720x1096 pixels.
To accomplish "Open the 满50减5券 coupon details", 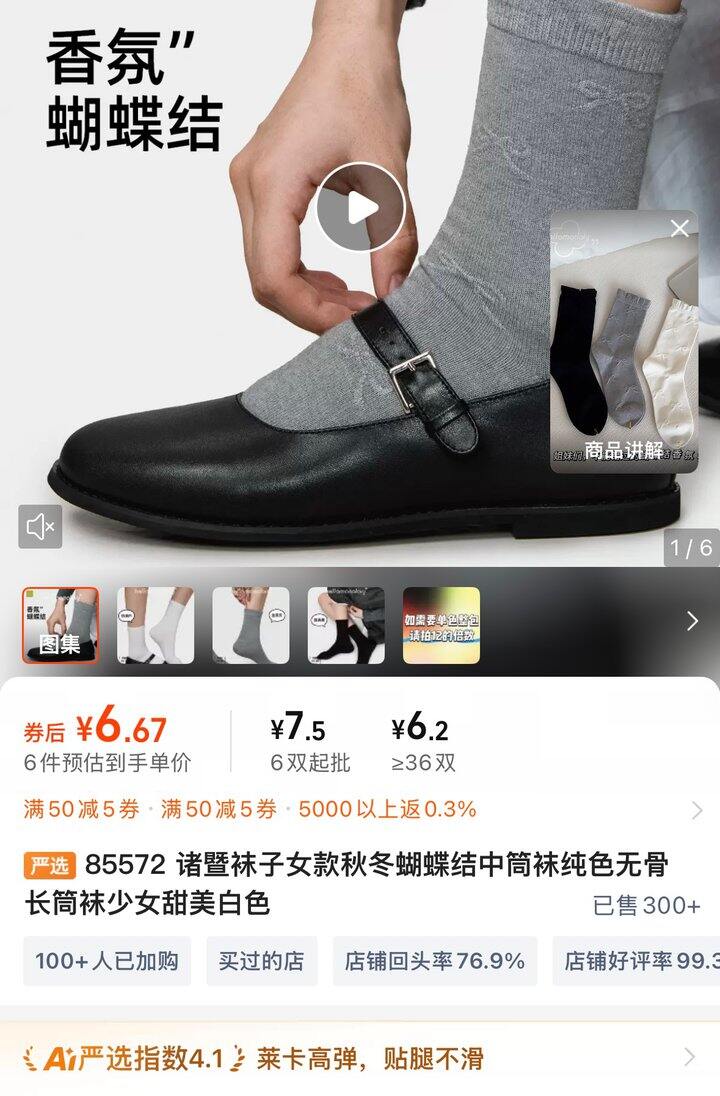I will tap(82, 809).
